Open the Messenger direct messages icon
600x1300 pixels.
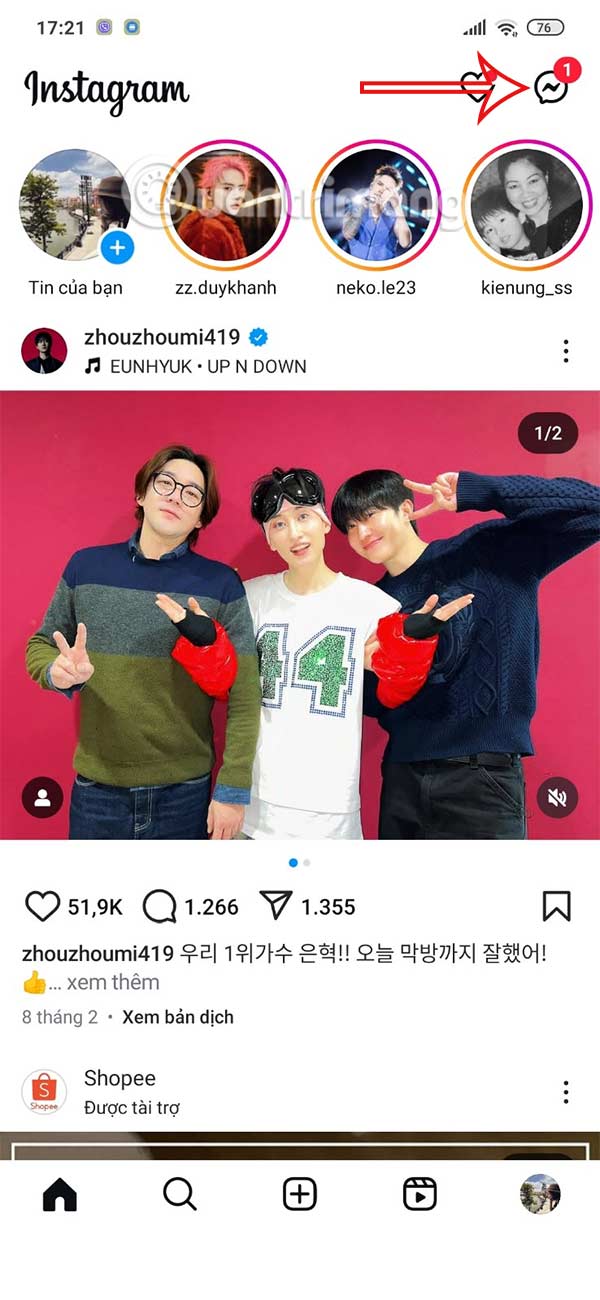tap(551, 88)
